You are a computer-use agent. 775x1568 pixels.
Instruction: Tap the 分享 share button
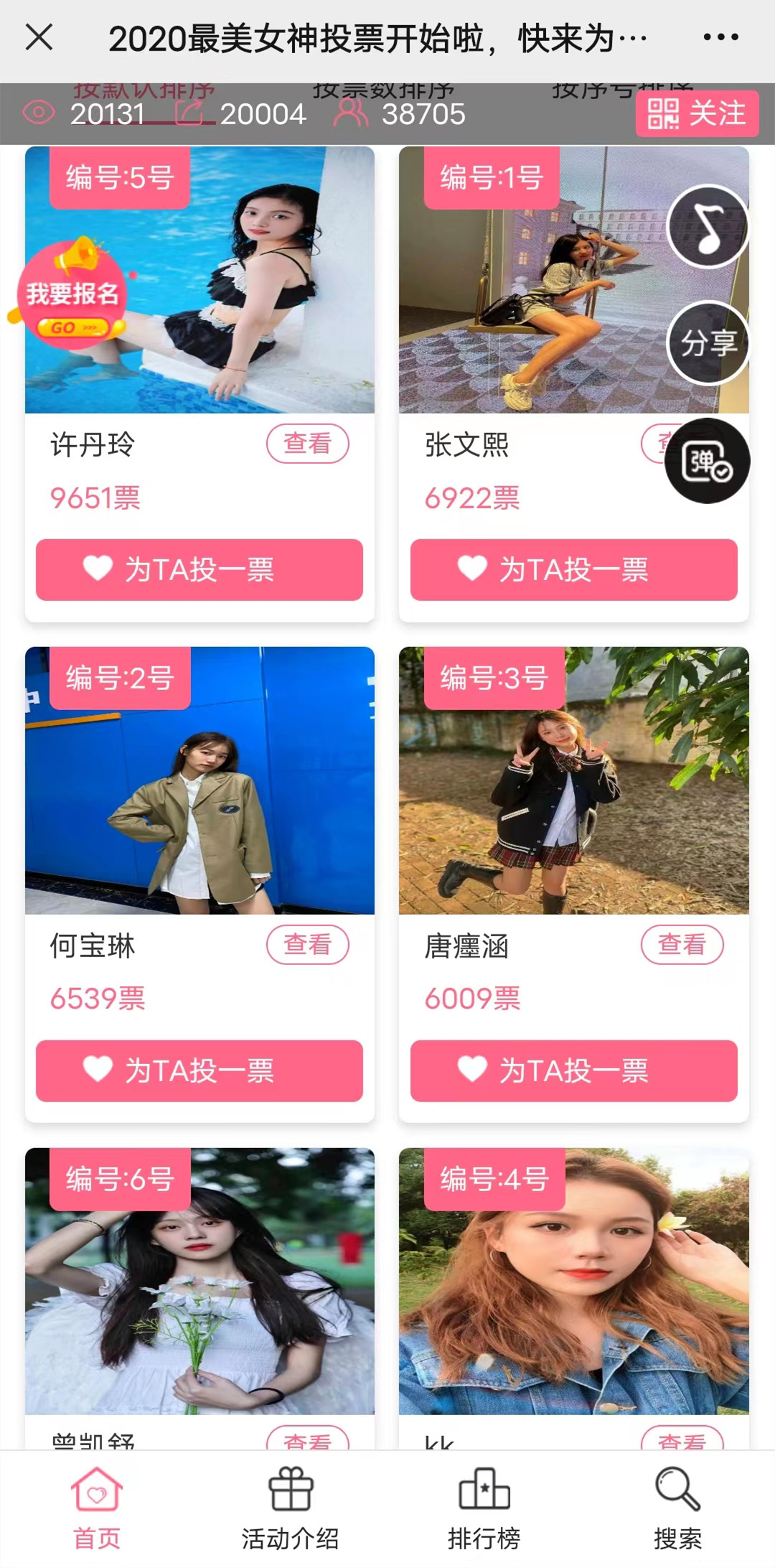click(x=708, y=343)
